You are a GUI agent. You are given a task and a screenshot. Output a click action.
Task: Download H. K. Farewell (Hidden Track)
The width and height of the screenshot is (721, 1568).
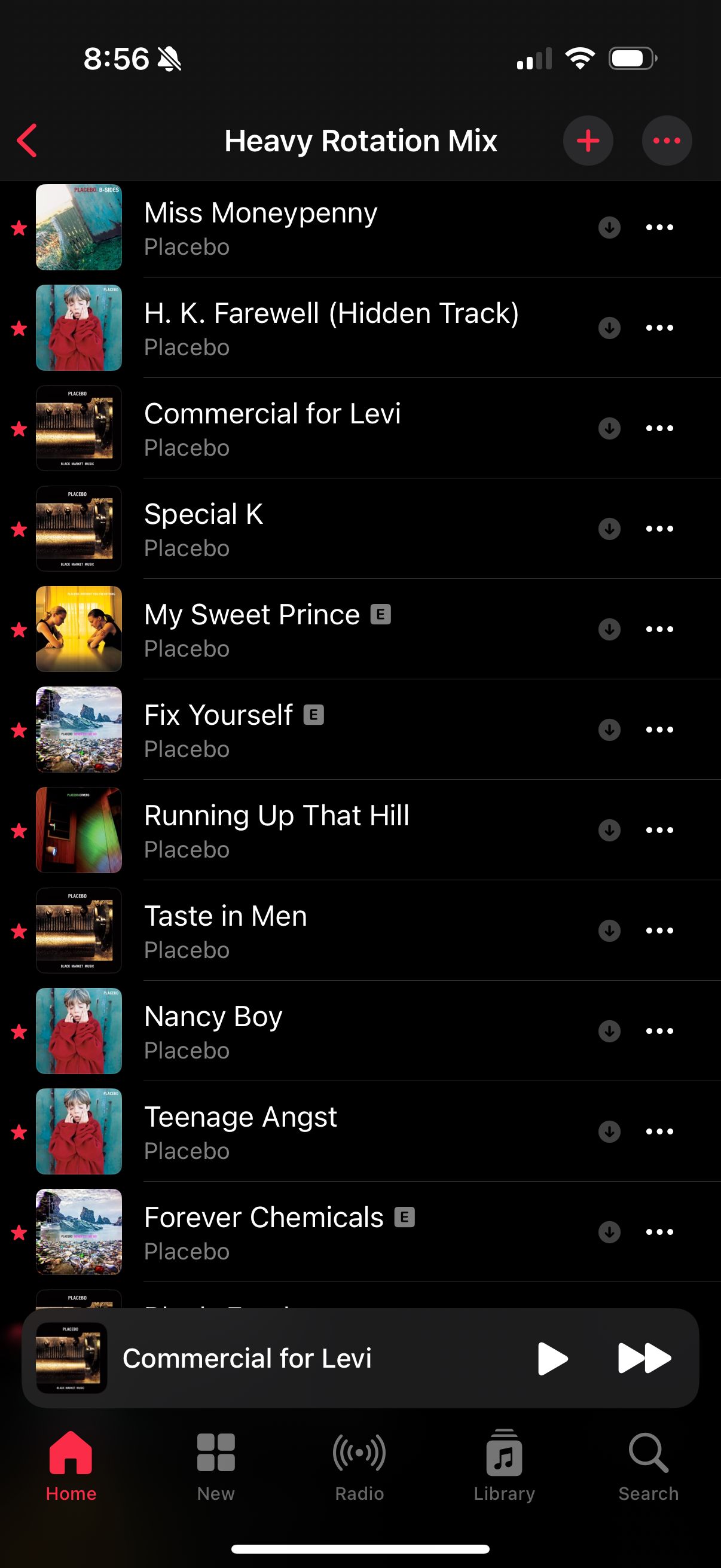[609, 328]
